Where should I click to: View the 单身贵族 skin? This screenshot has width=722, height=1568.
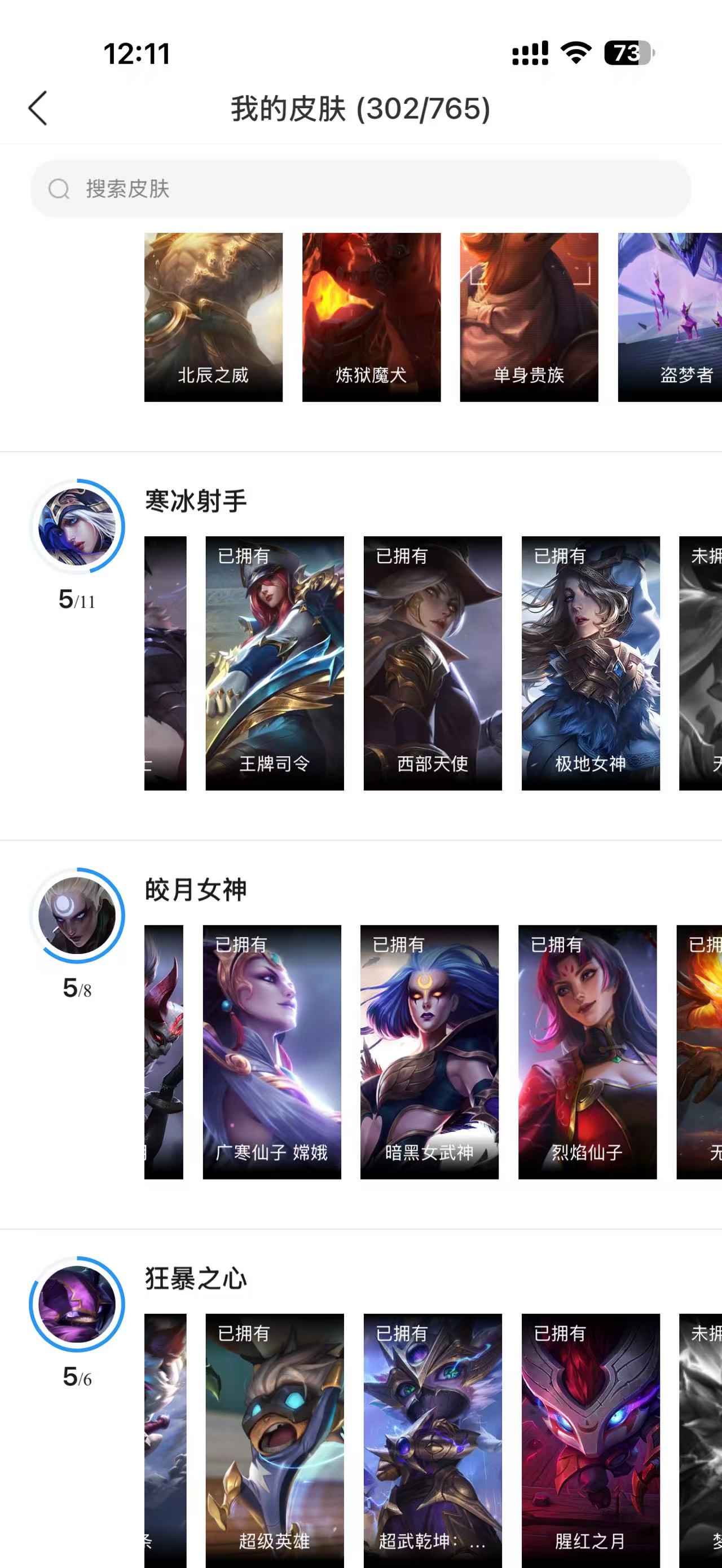click(x=529, y=317)
